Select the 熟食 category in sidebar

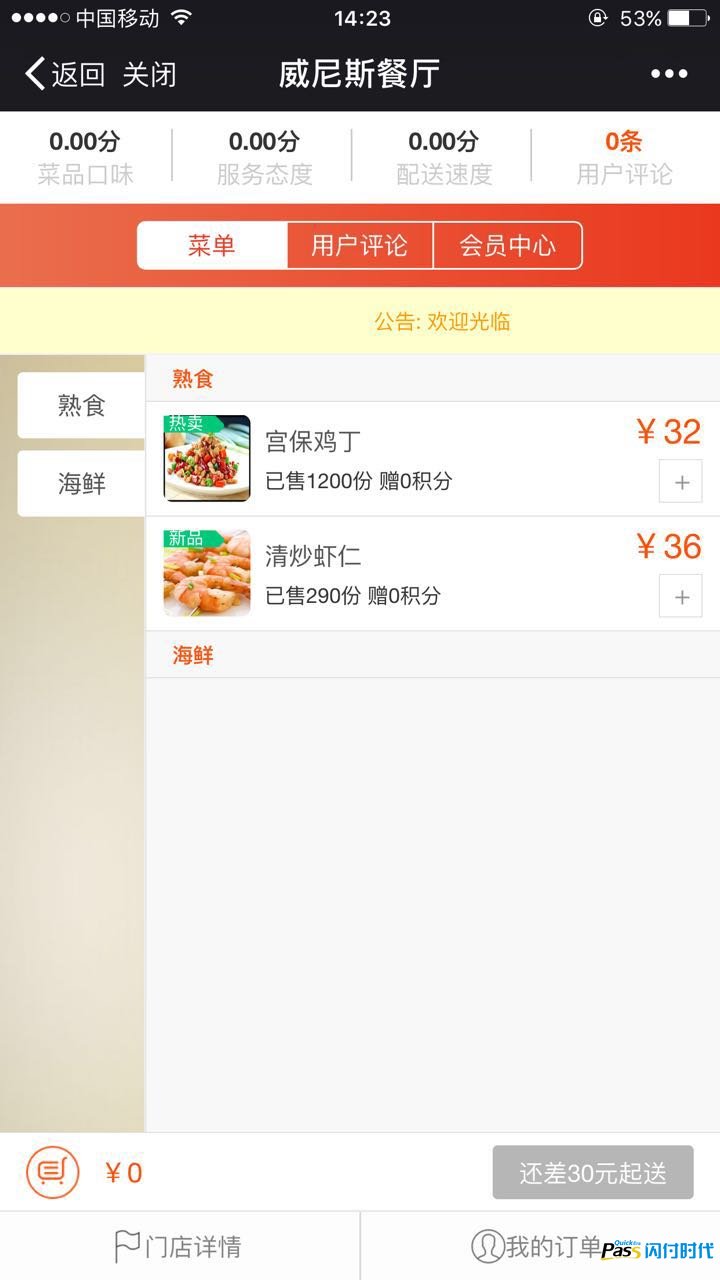(81, 405)
